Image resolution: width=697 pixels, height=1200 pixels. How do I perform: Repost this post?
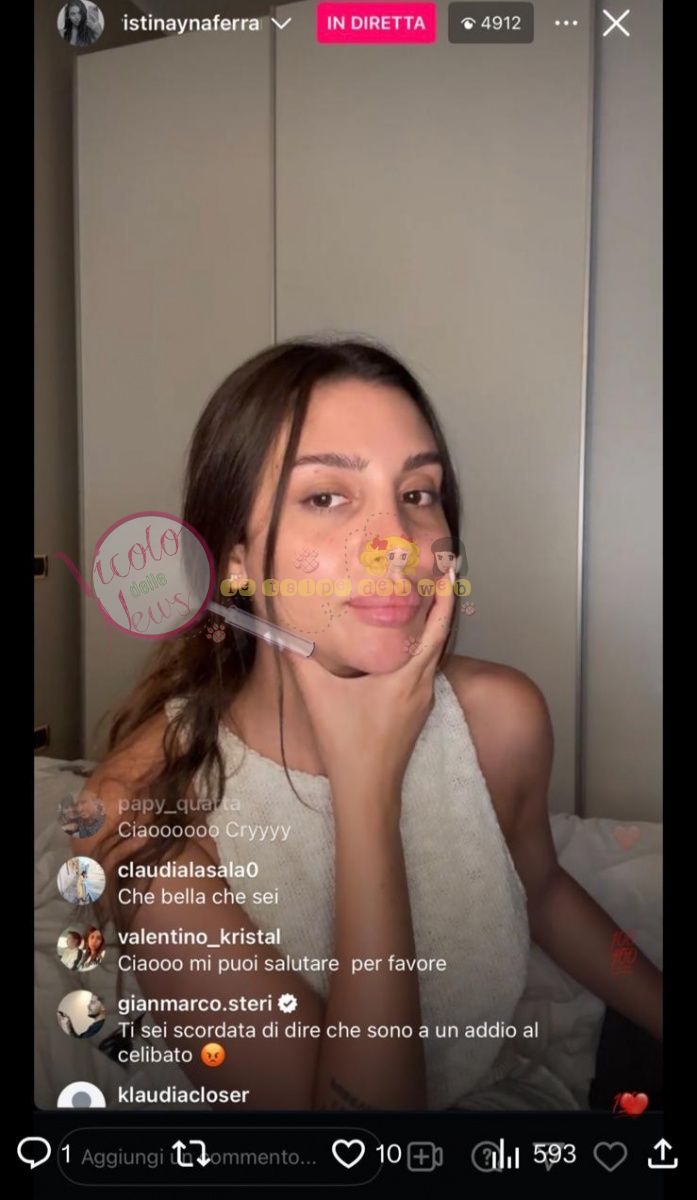point(190,1154)
